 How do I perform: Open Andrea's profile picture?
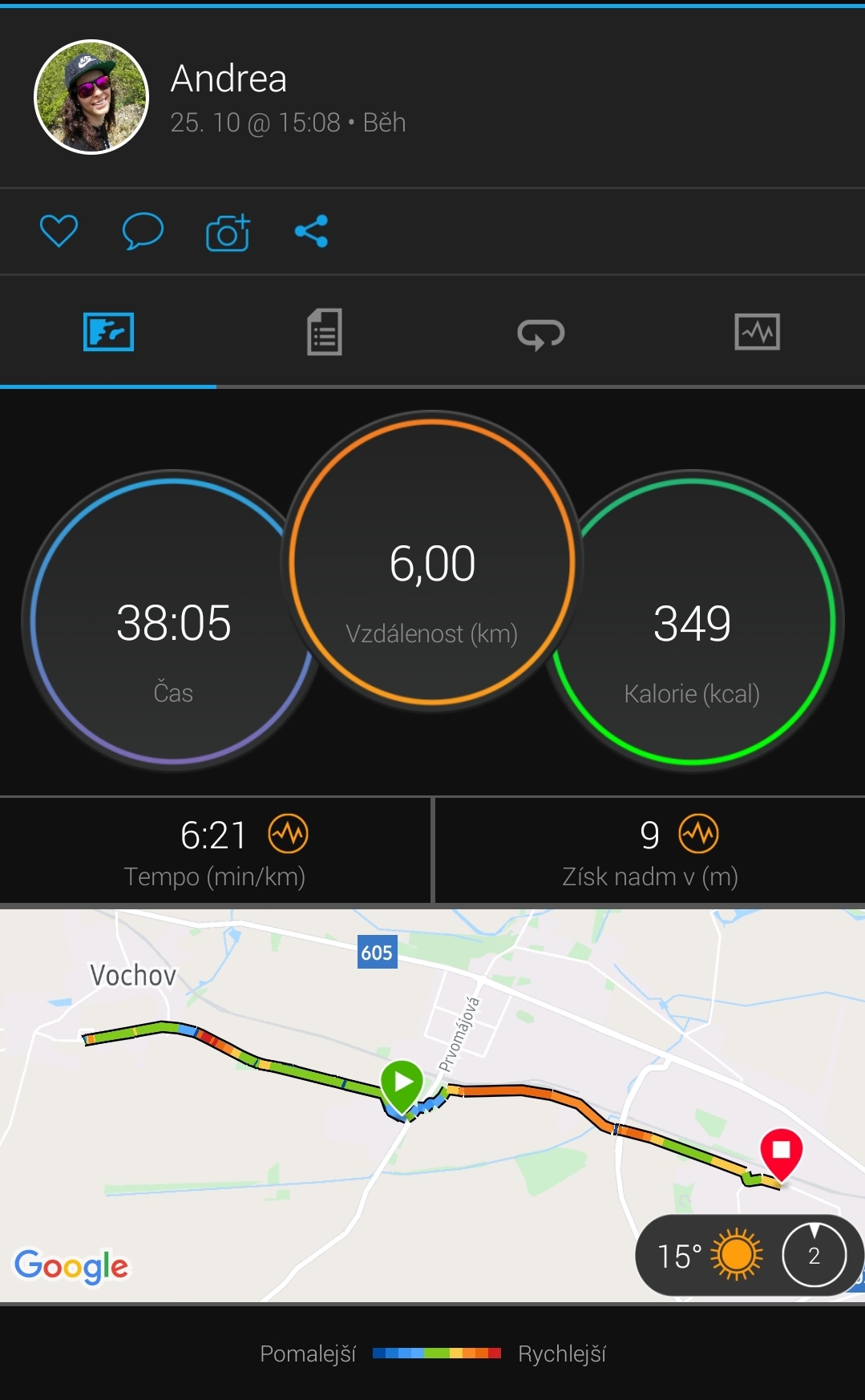[x=91, y=97]
